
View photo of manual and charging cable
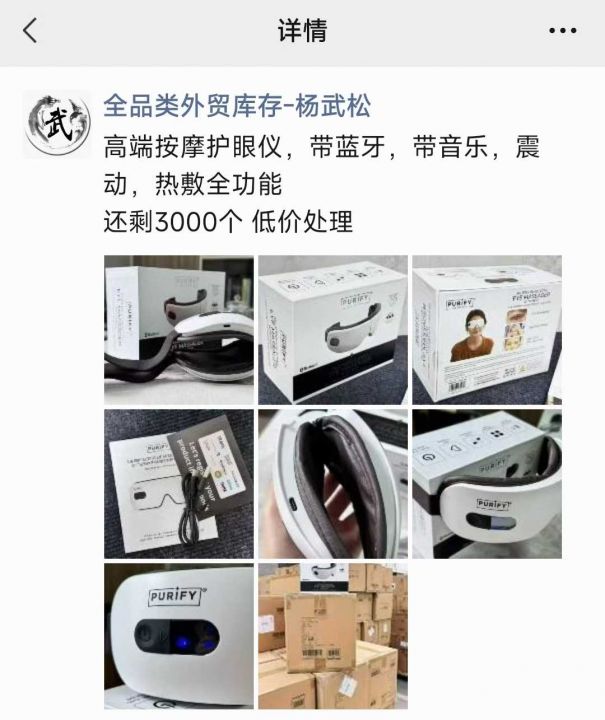point(179,484)
